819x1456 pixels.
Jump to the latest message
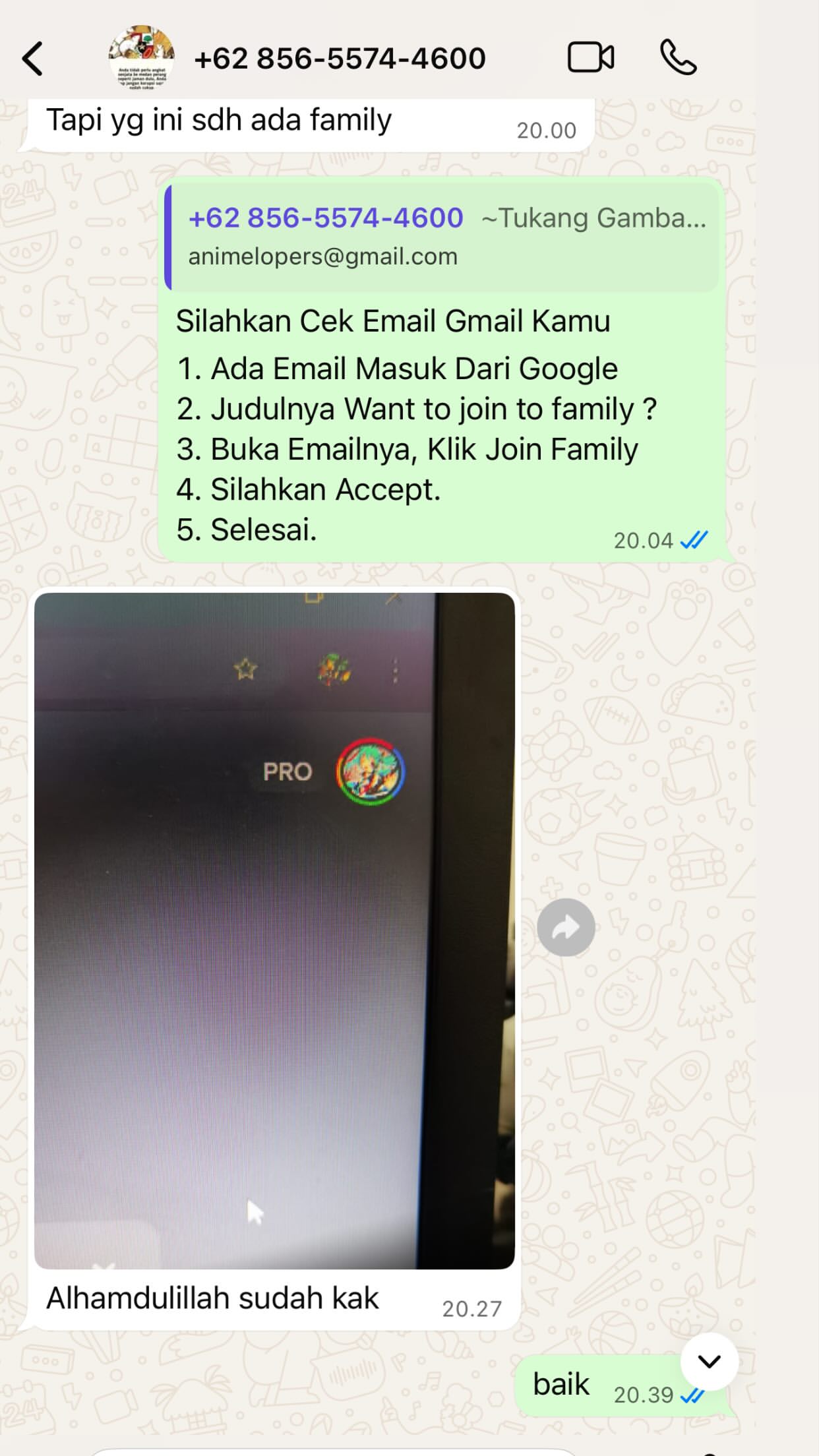click(x=709, y=1362)
